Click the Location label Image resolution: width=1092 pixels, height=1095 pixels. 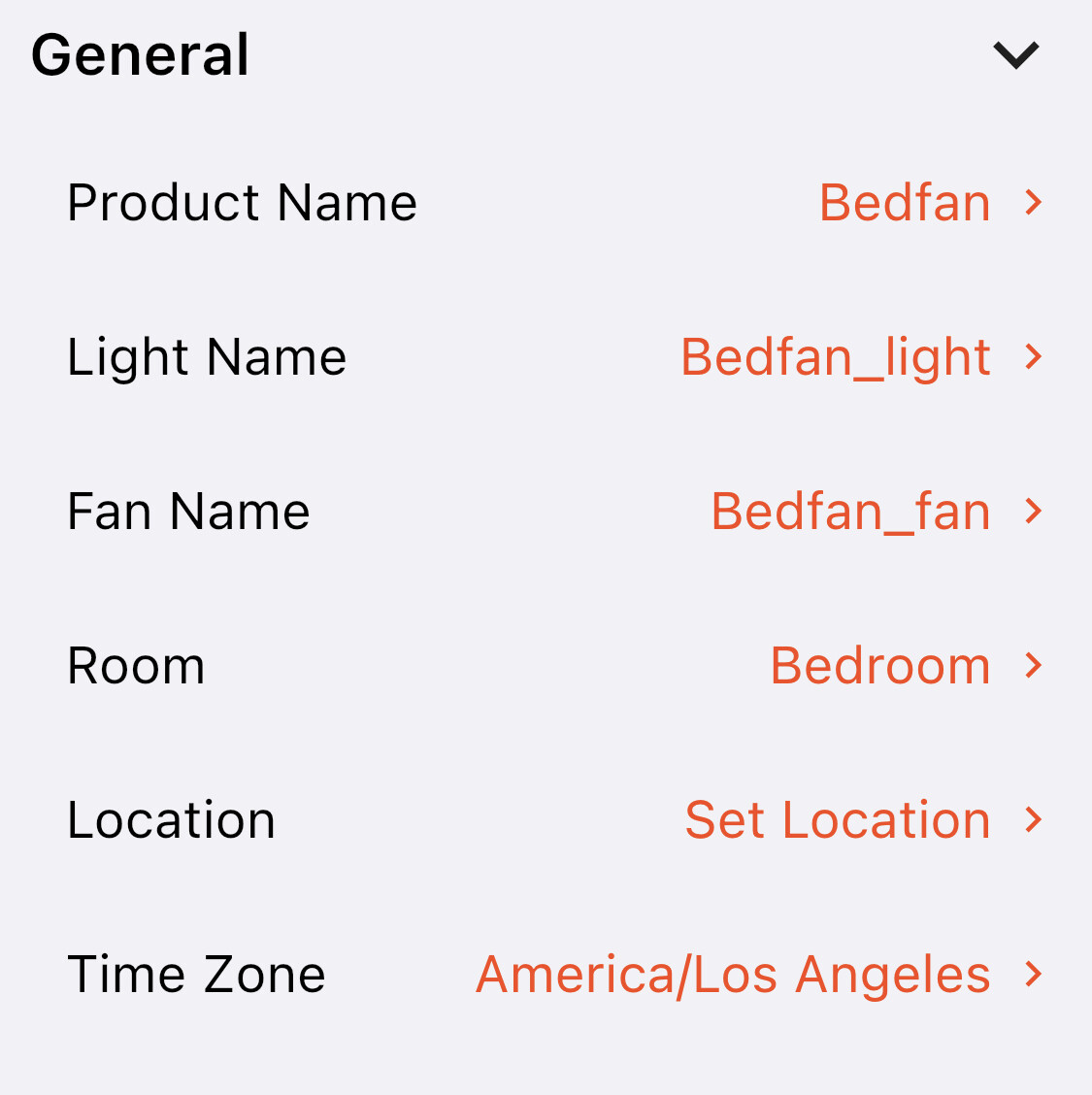click(171, 819)
